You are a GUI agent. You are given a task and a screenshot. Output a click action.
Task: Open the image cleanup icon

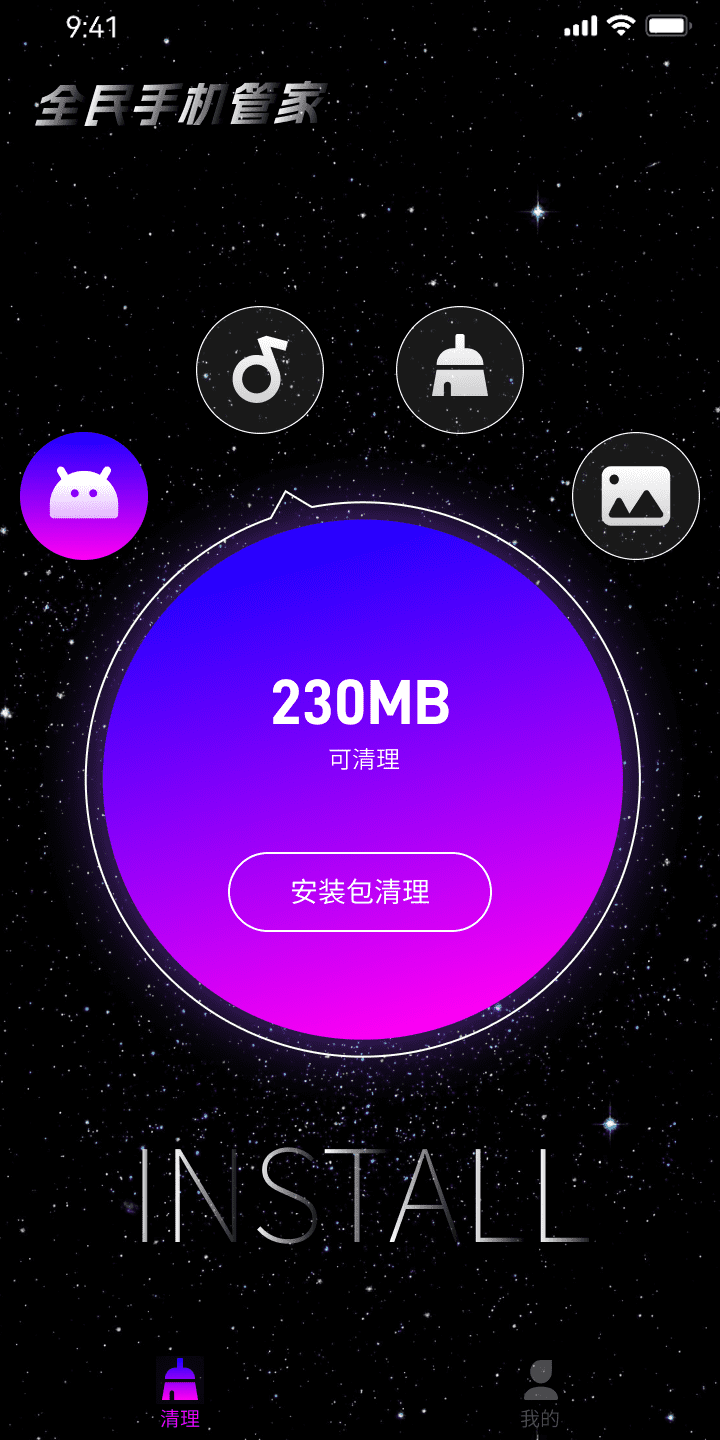pos(635,496)
